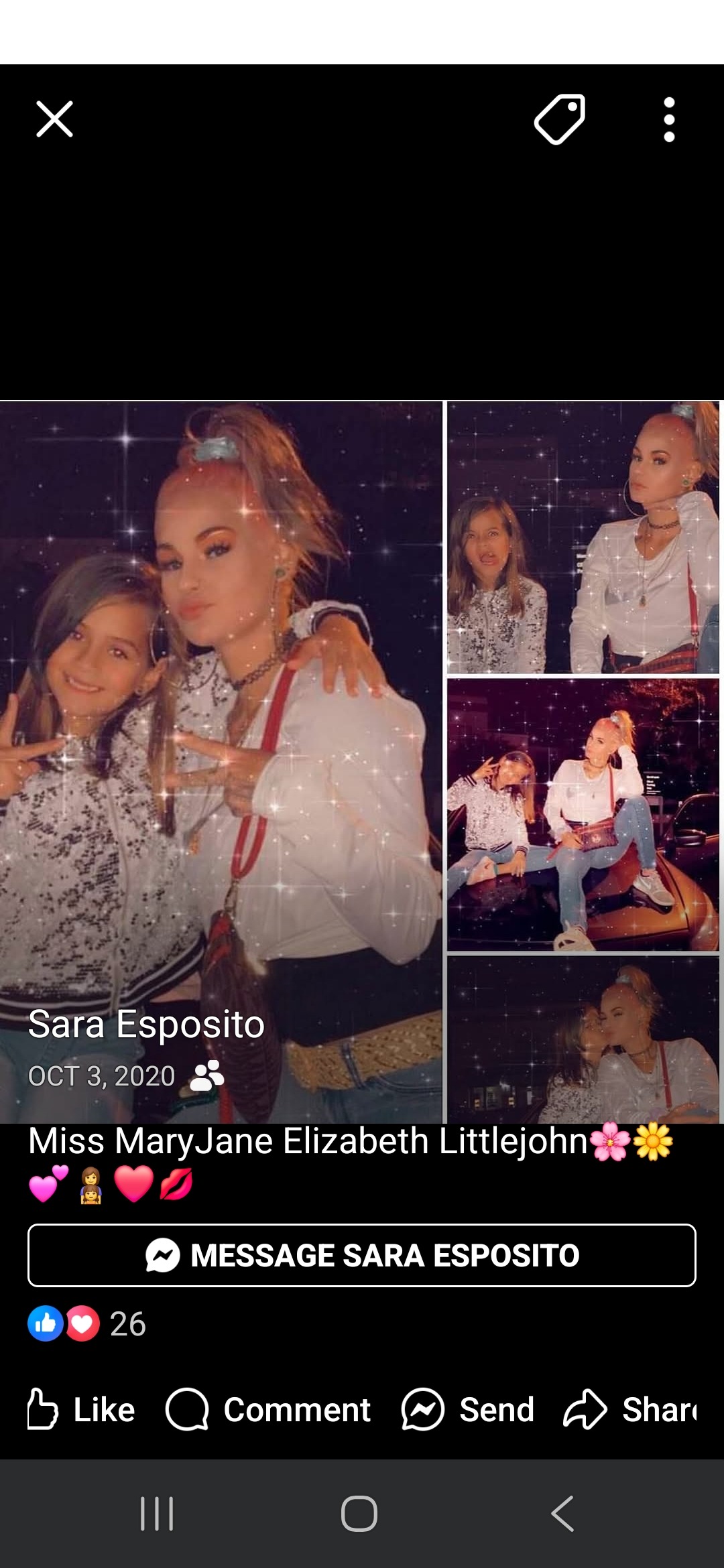View the 26 reactions list

click(87, 1323)
